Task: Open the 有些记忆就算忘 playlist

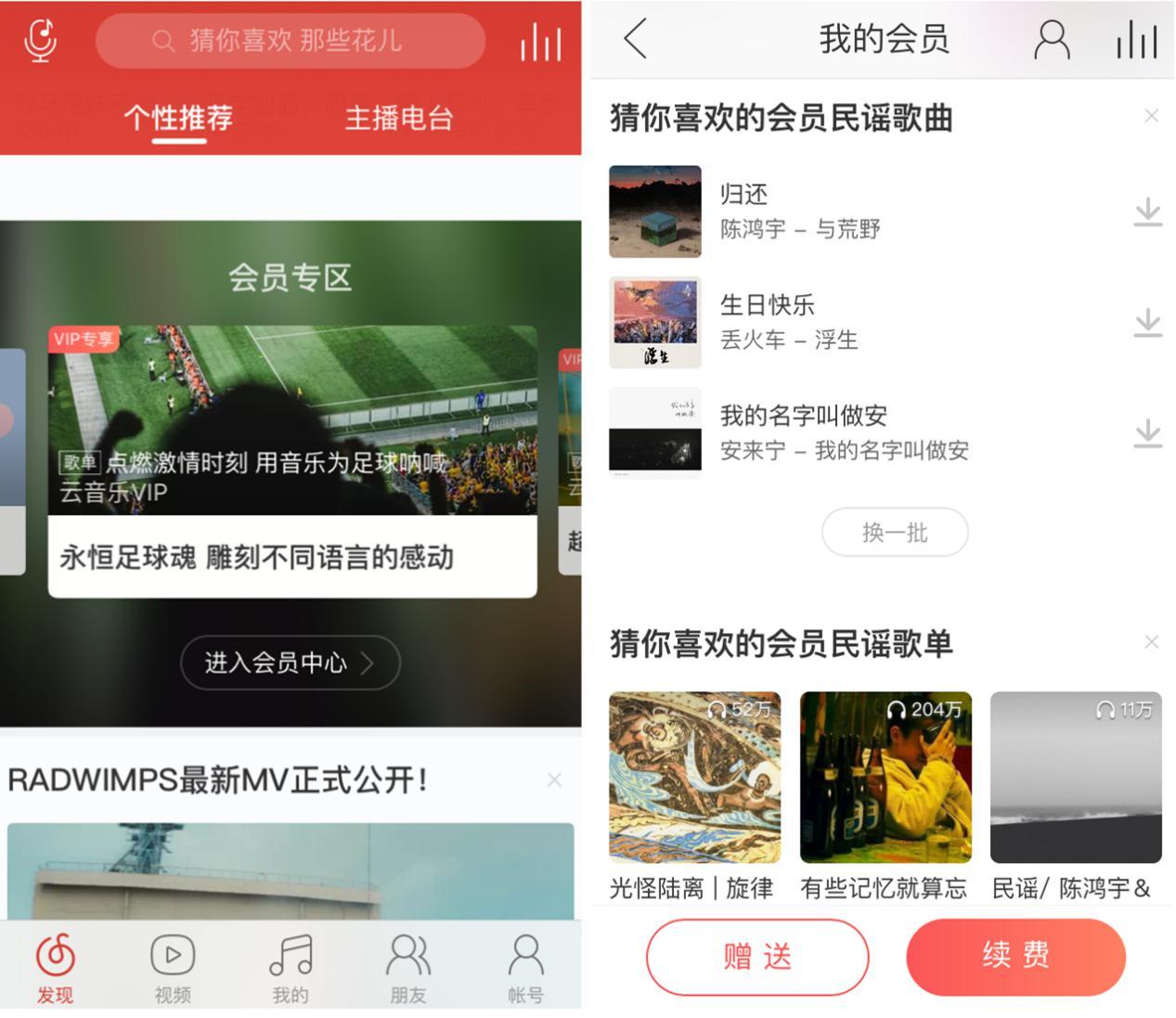Action: (885, 778)
